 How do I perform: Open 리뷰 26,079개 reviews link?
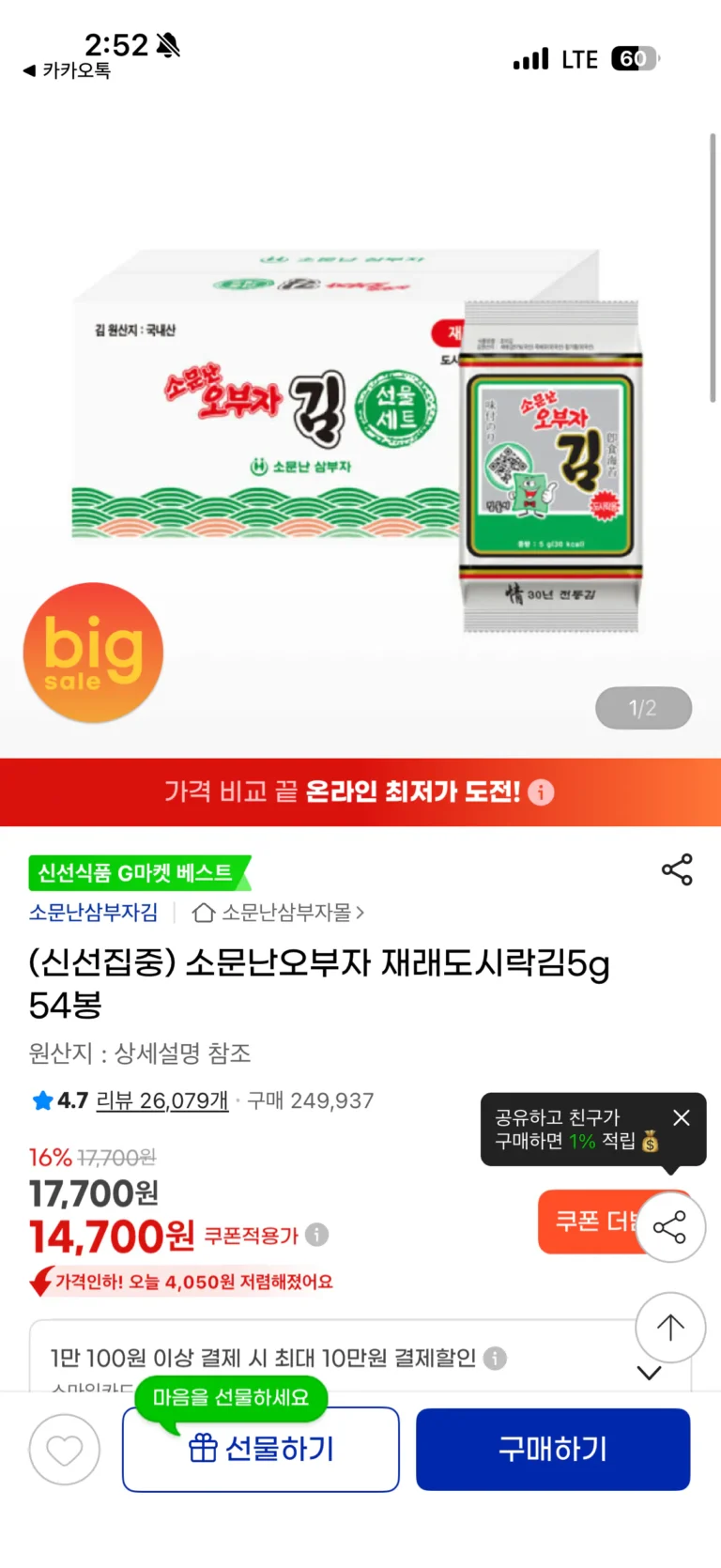(162, 1100)
